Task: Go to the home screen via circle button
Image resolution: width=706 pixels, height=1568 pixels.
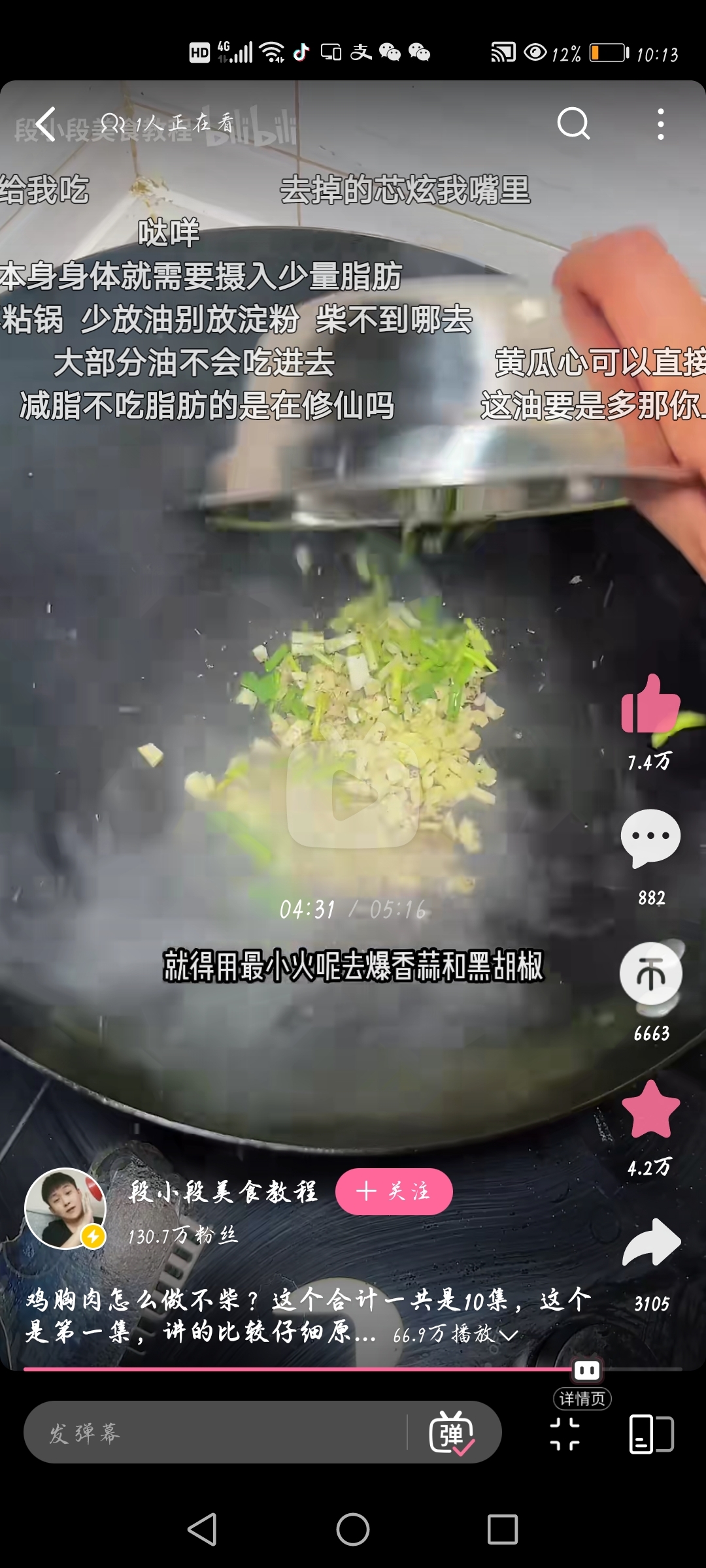Action: click(353, 1529)
